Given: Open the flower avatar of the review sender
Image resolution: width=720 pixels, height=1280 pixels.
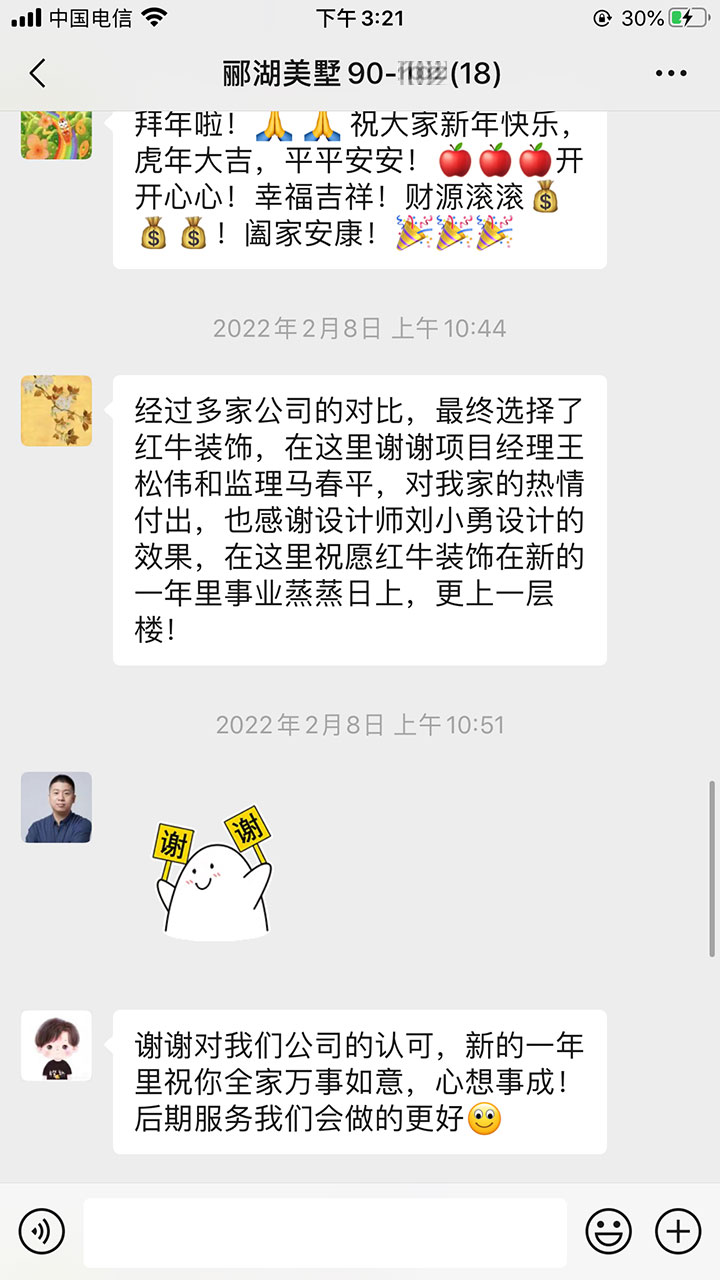Looking at the screenshot, I should 56,411.
